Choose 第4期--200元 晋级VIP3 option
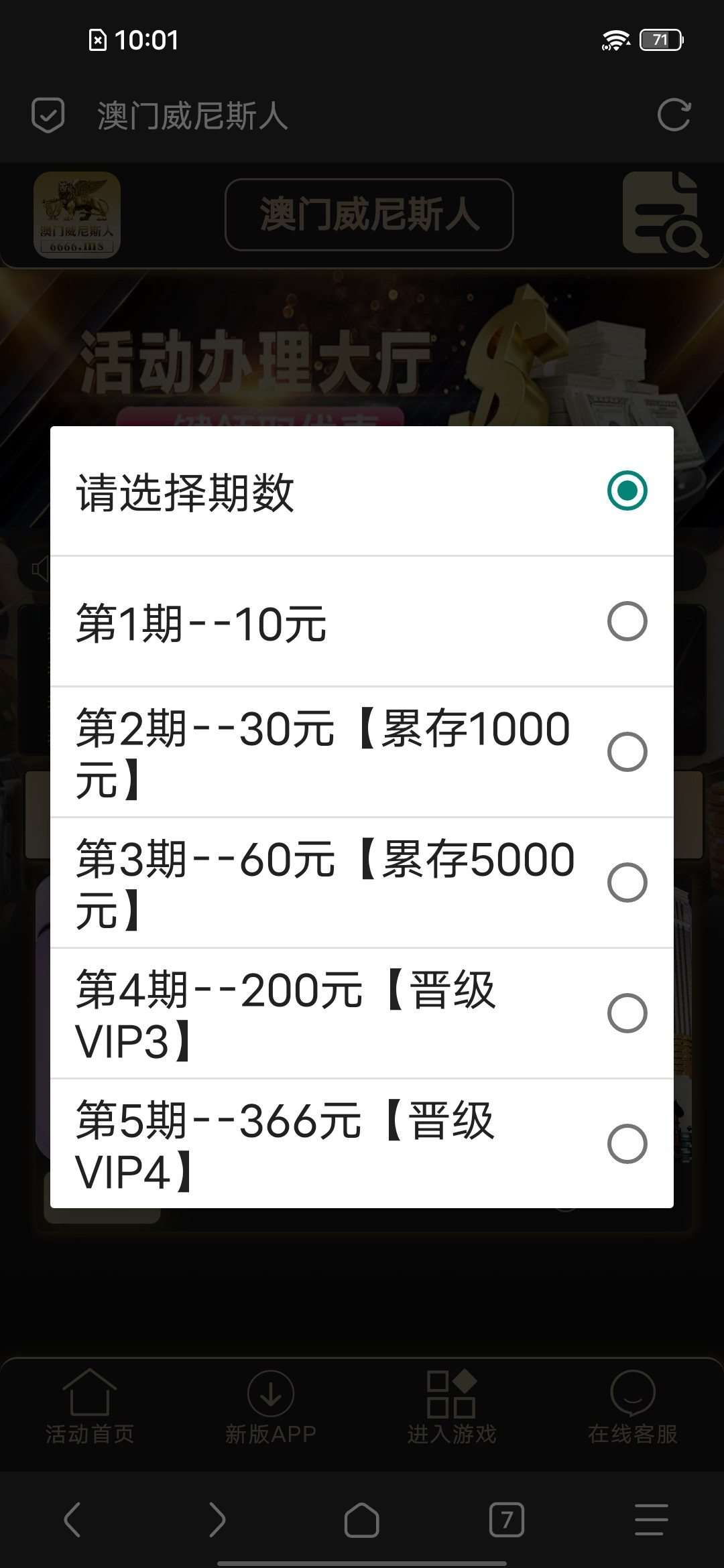724x1568 pixels. 362,1013
